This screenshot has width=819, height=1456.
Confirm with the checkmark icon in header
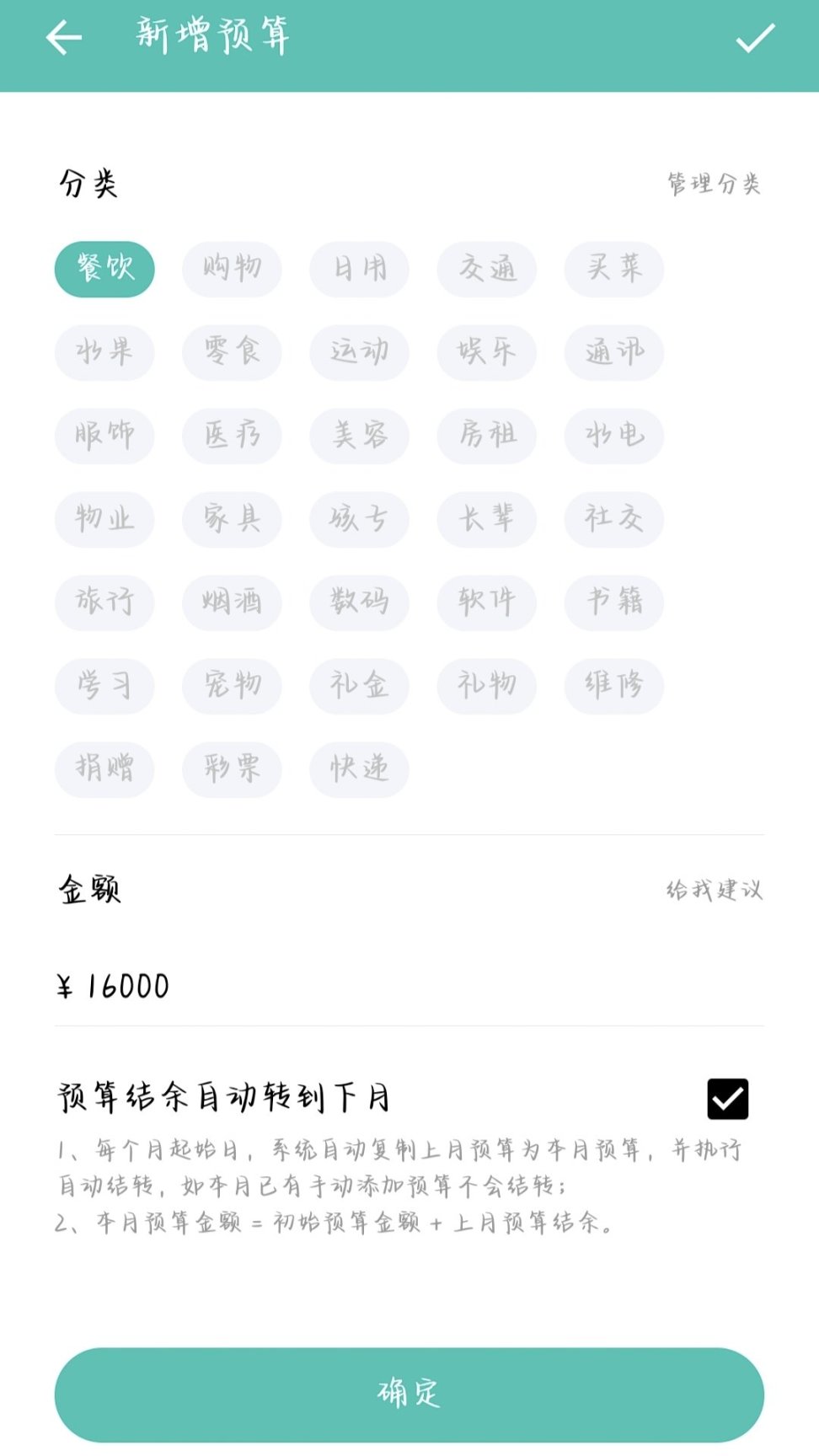pyautogui.click(x=755, y=38)
